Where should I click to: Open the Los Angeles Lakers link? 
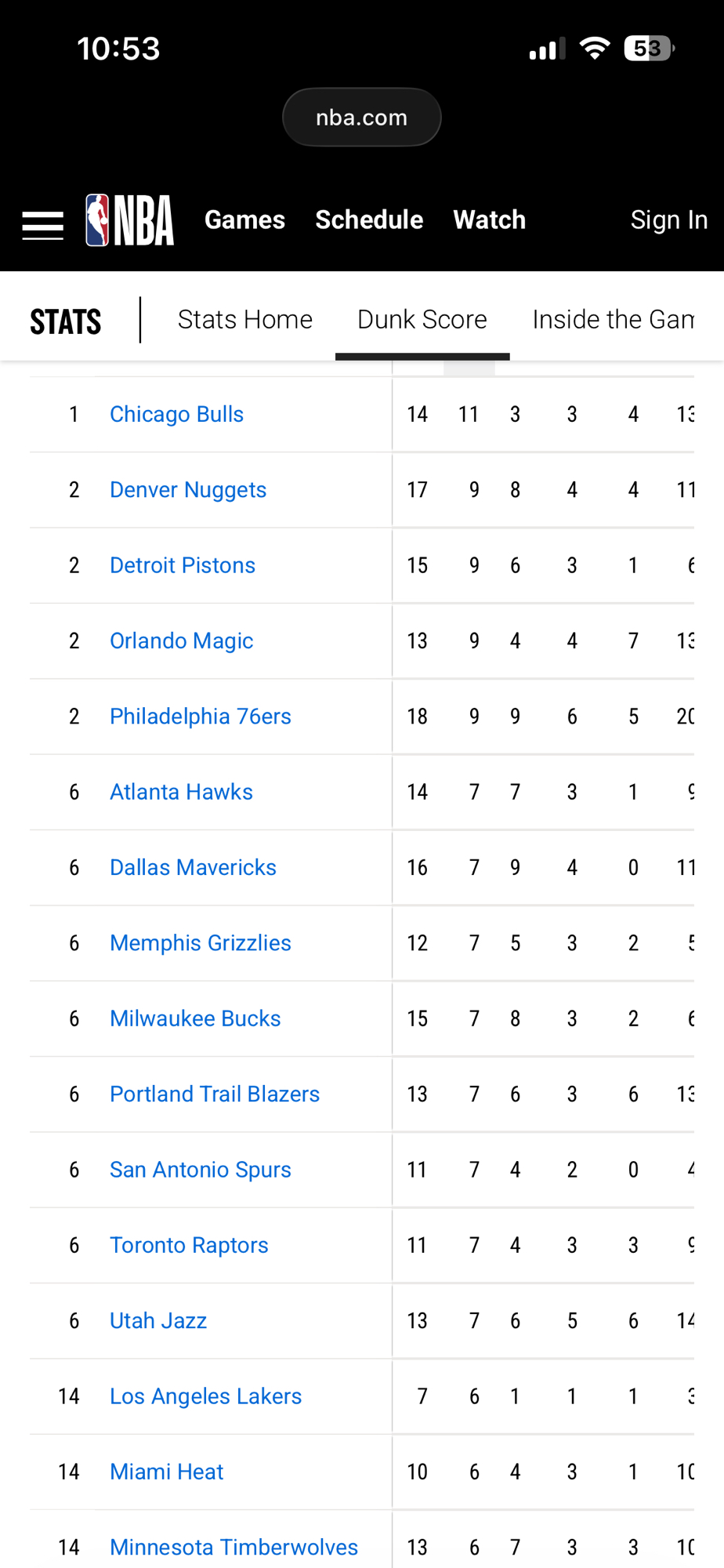point(205,1396)
